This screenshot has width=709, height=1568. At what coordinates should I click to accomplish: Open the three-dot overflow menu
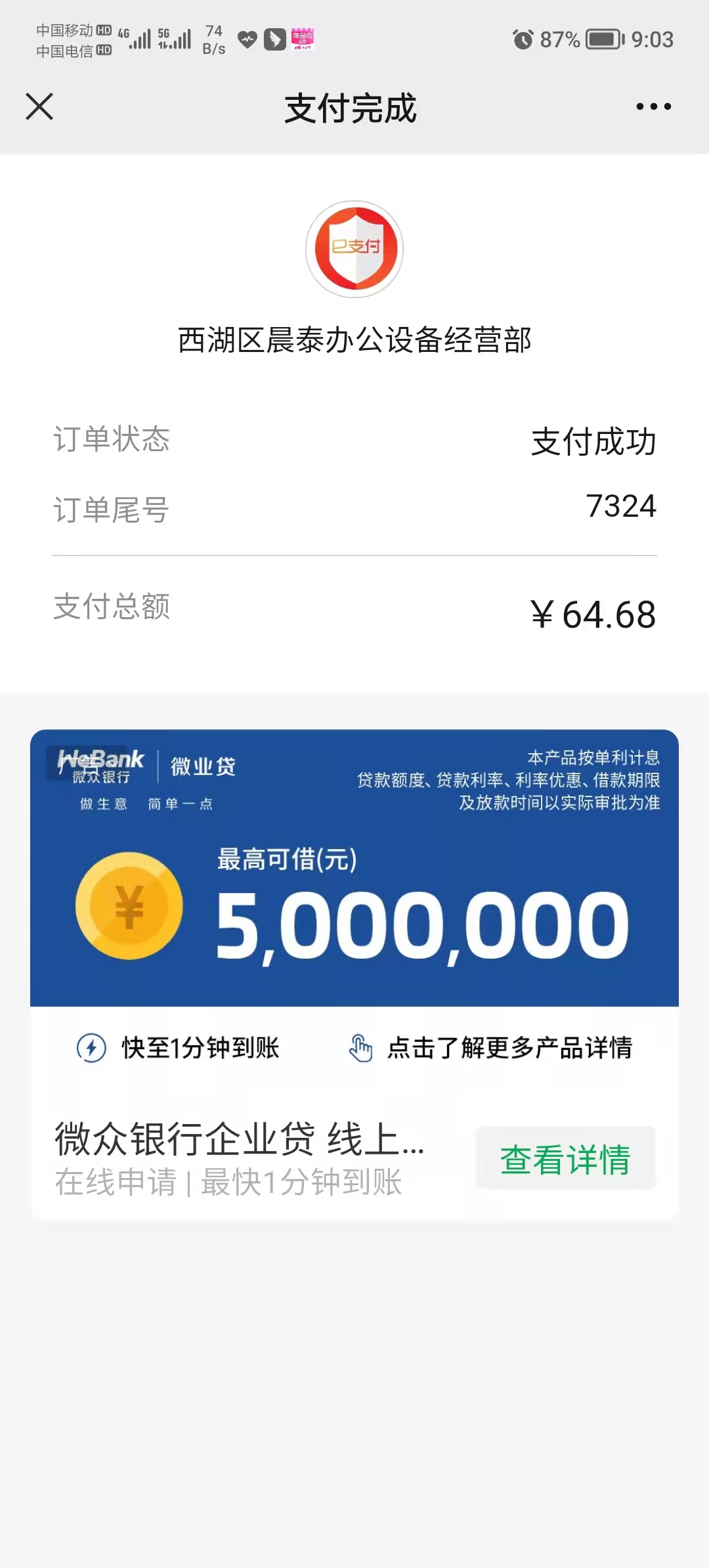tap(653, 106)
